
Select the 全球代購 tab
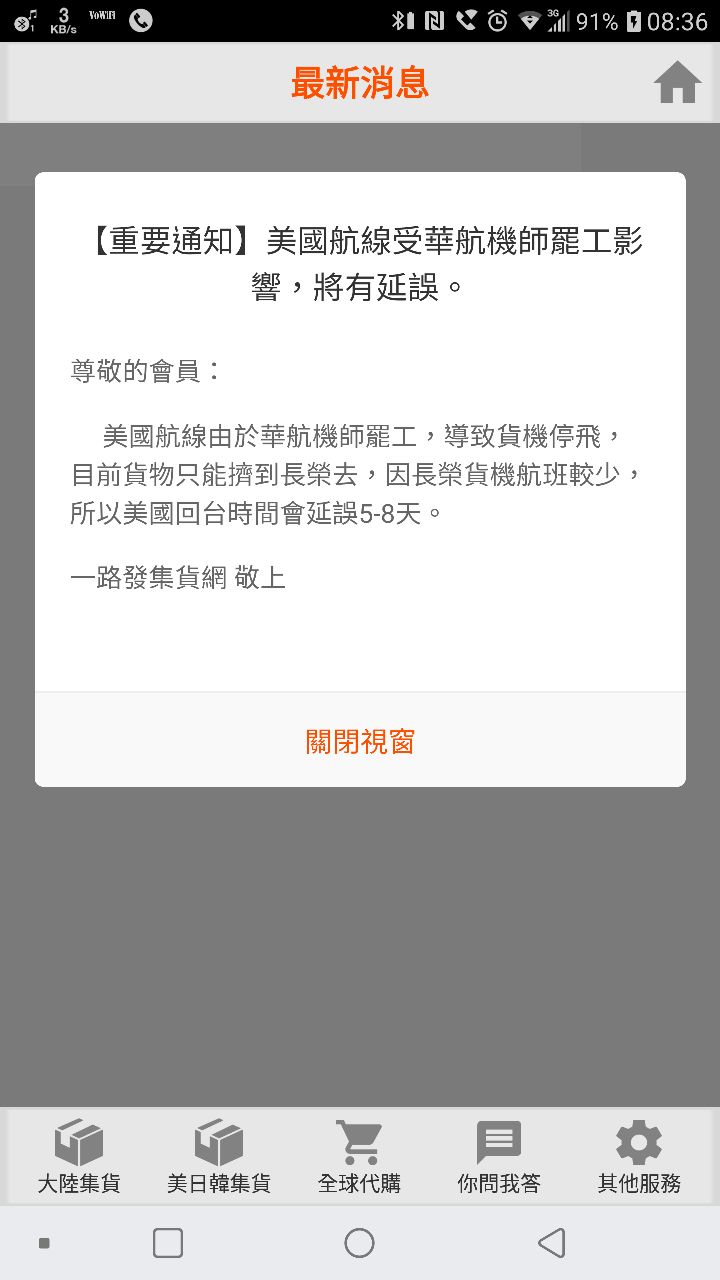click(x=359, y=1157)
